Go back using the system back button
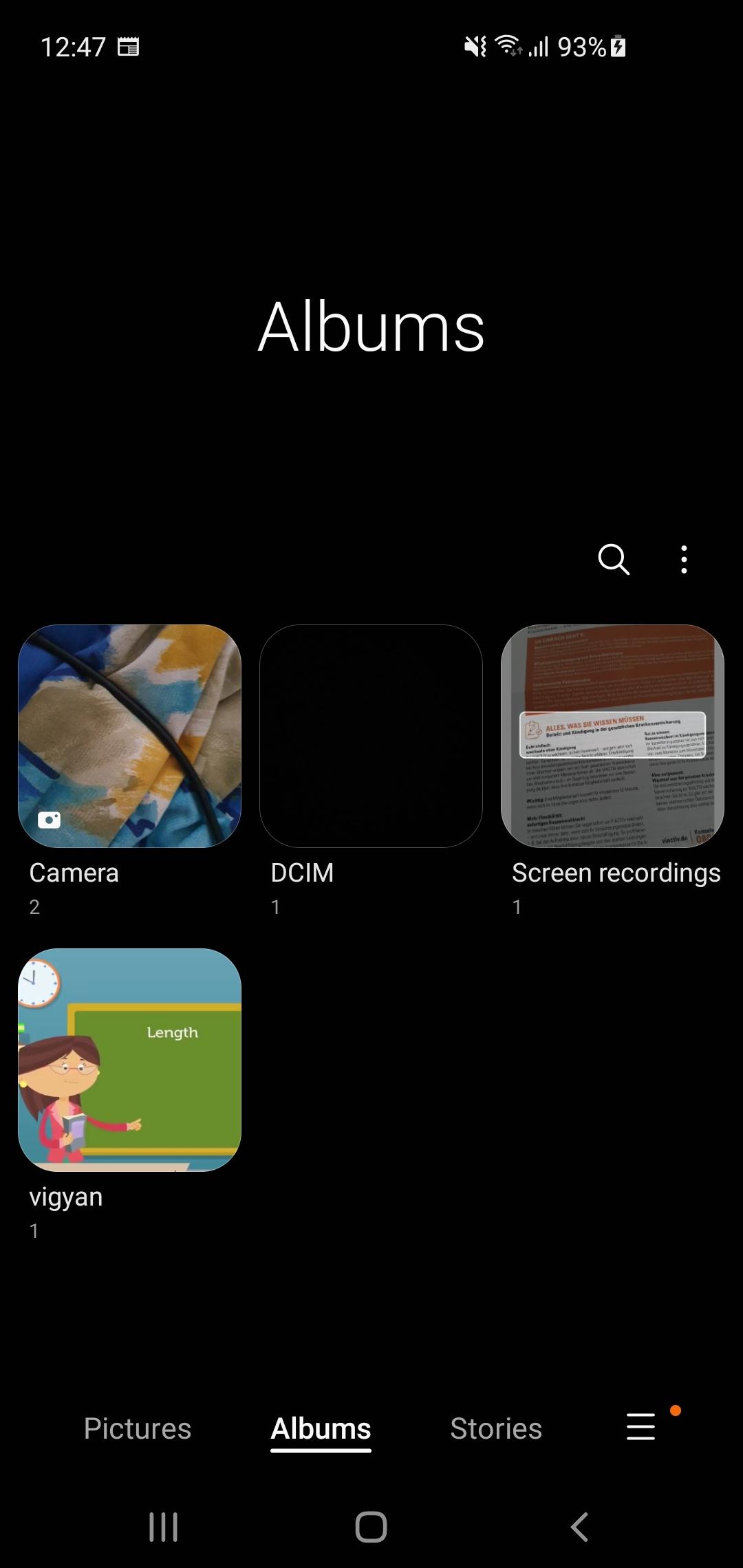Viewport: 743px width, 1568px height. point(579,1527)
